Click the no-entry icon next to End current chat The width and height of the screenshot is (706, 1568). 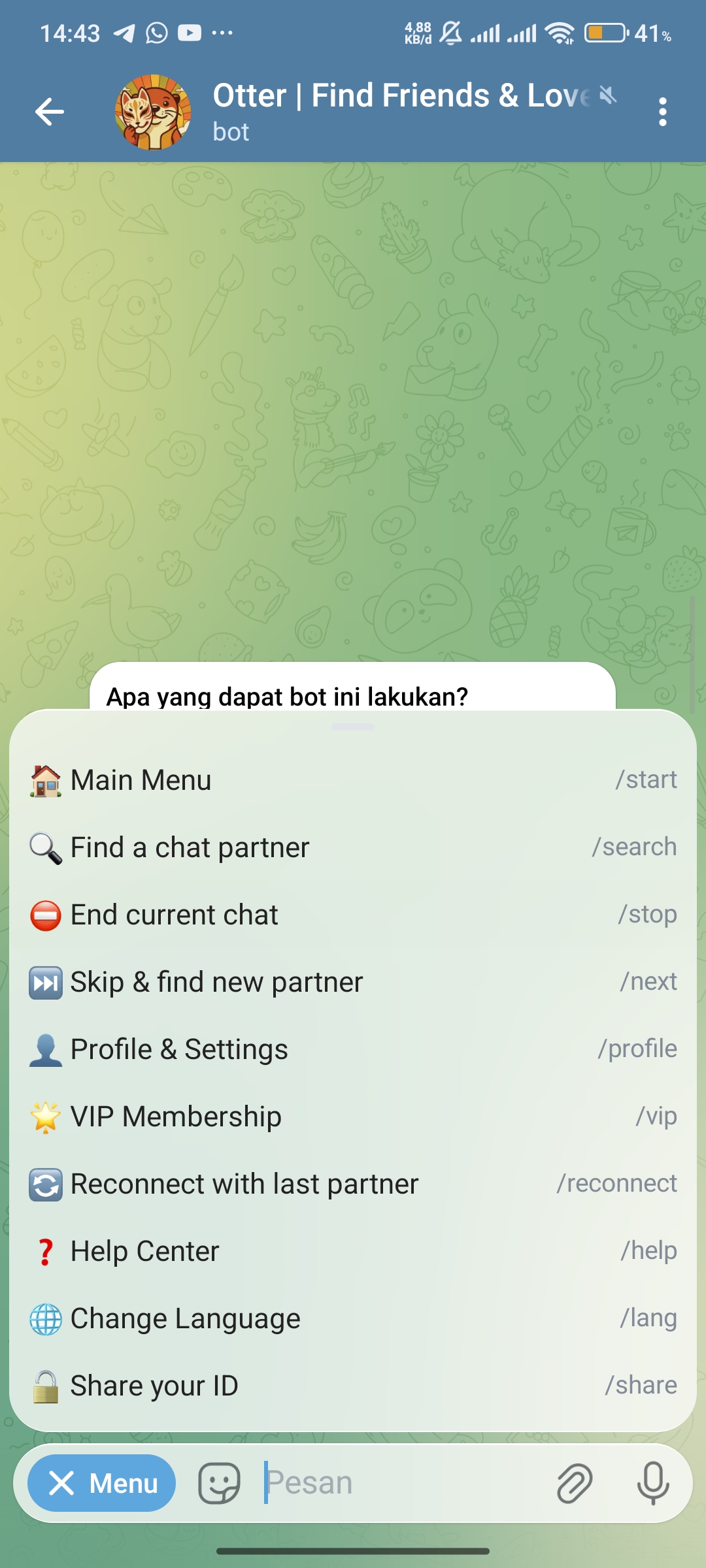(x=44, y=914)
